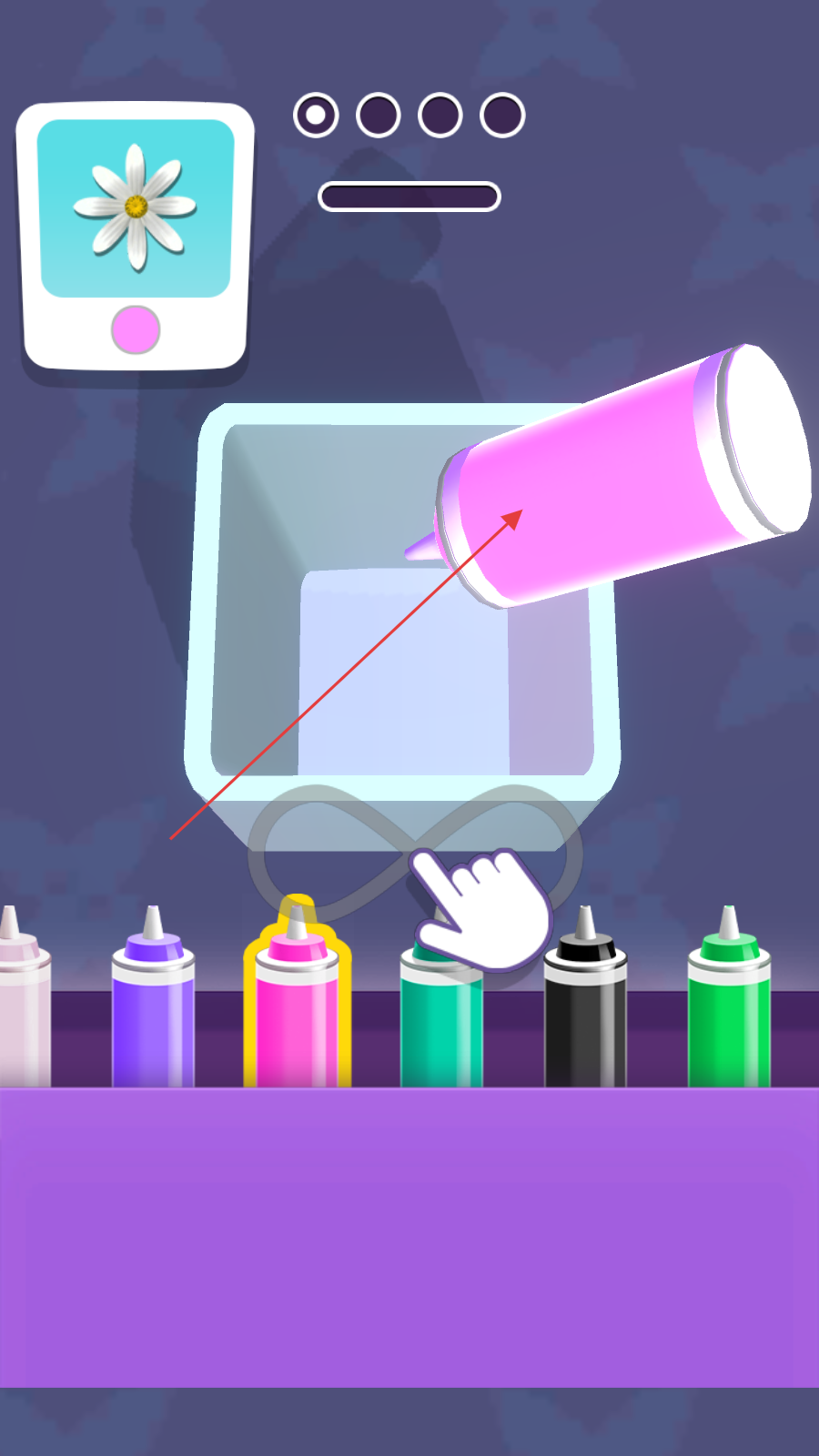
Task: Choose the green dye bottle
Action: [x=728, y=1010]
